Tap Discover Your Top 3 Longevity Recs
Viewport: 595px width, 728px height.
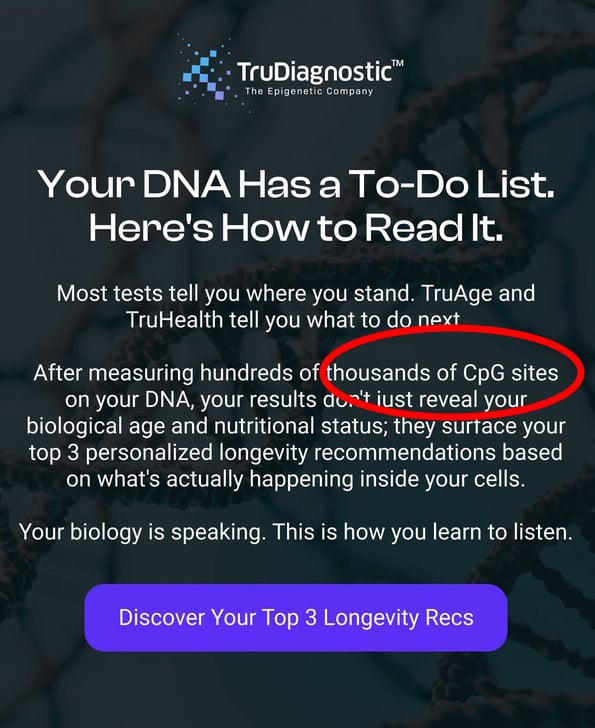296,618
